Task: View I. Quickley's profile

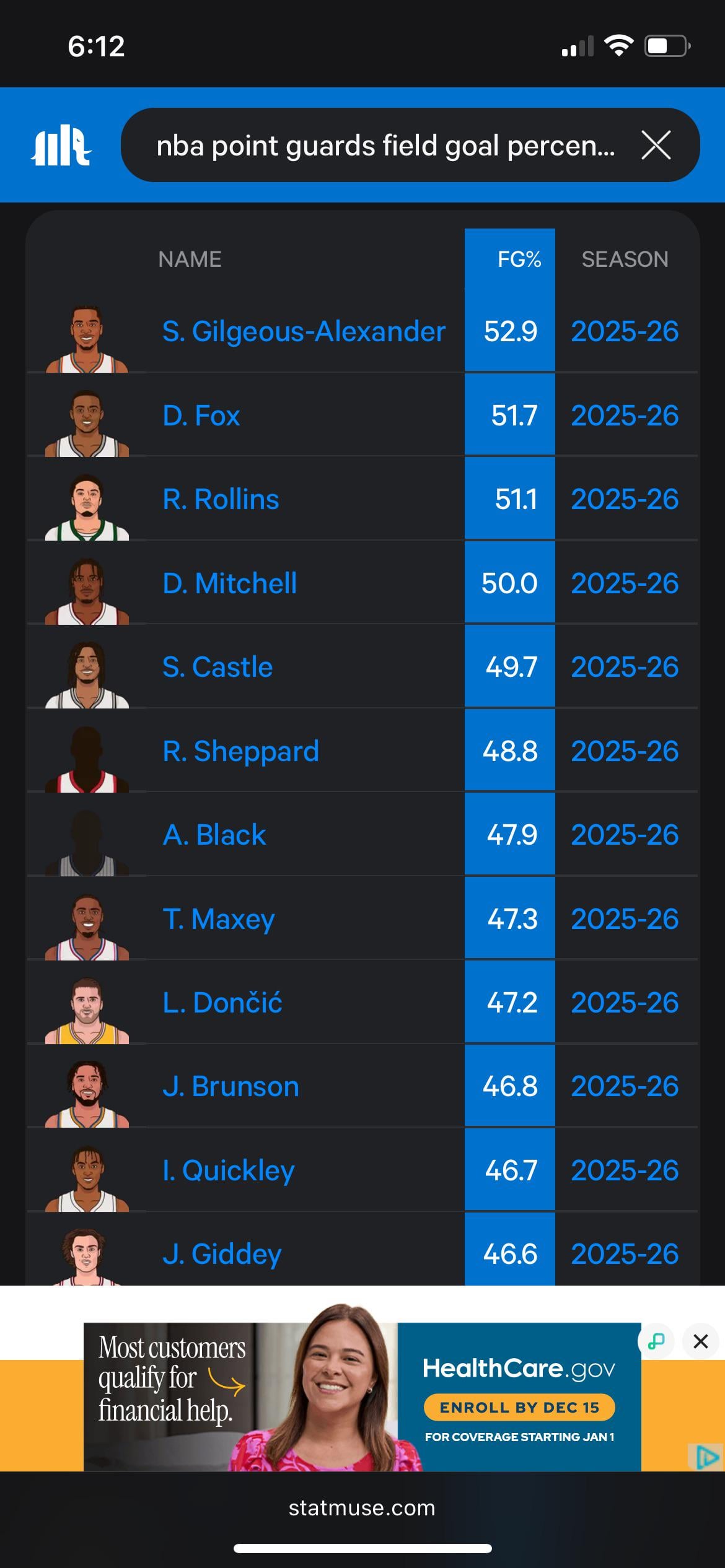Action: pos(228,1170)
